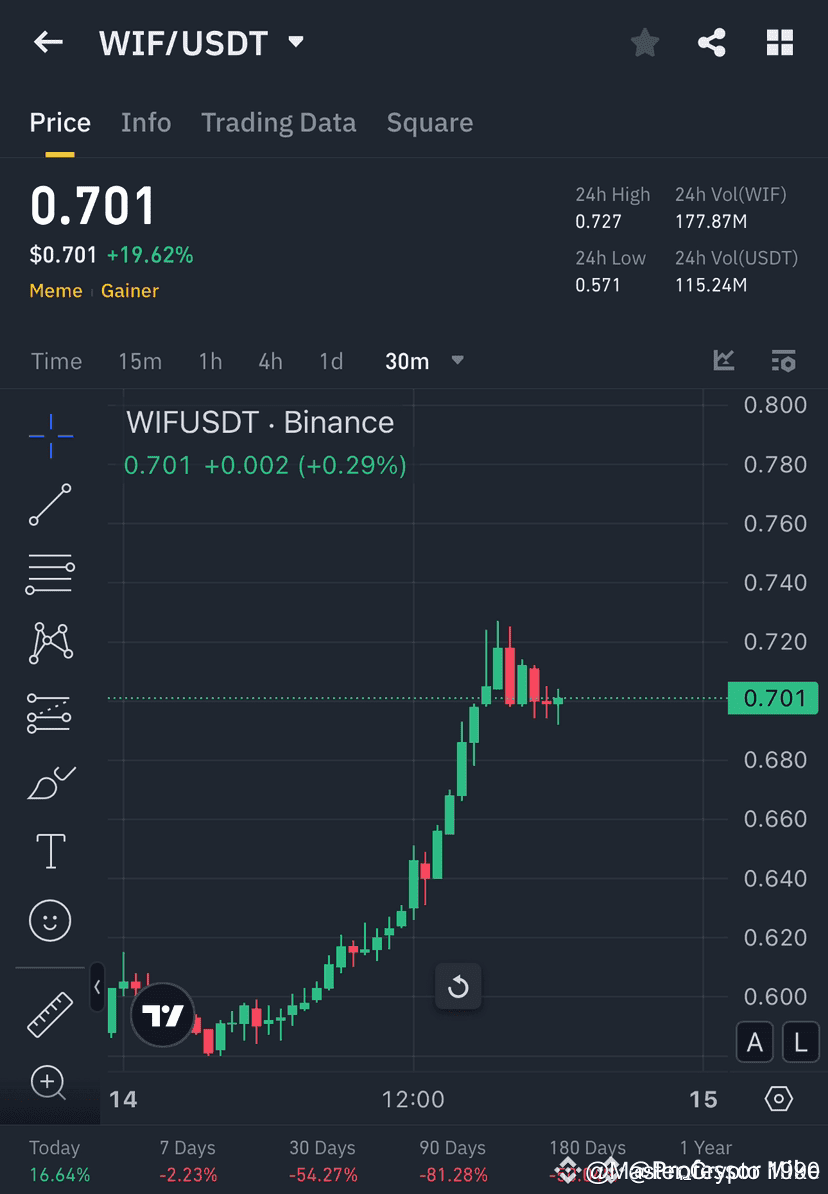Collapse the drawing tools sidebar

tap(96, 987)
